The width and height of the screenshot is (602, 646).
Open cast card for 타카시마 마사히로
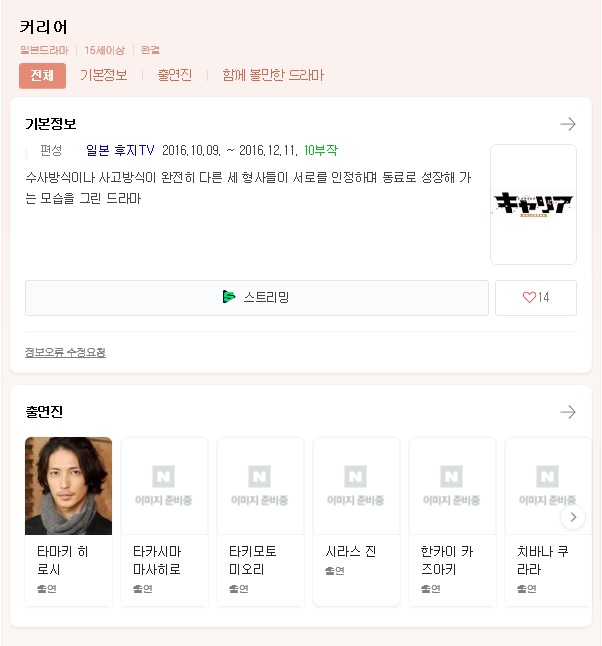pos(164,520)
